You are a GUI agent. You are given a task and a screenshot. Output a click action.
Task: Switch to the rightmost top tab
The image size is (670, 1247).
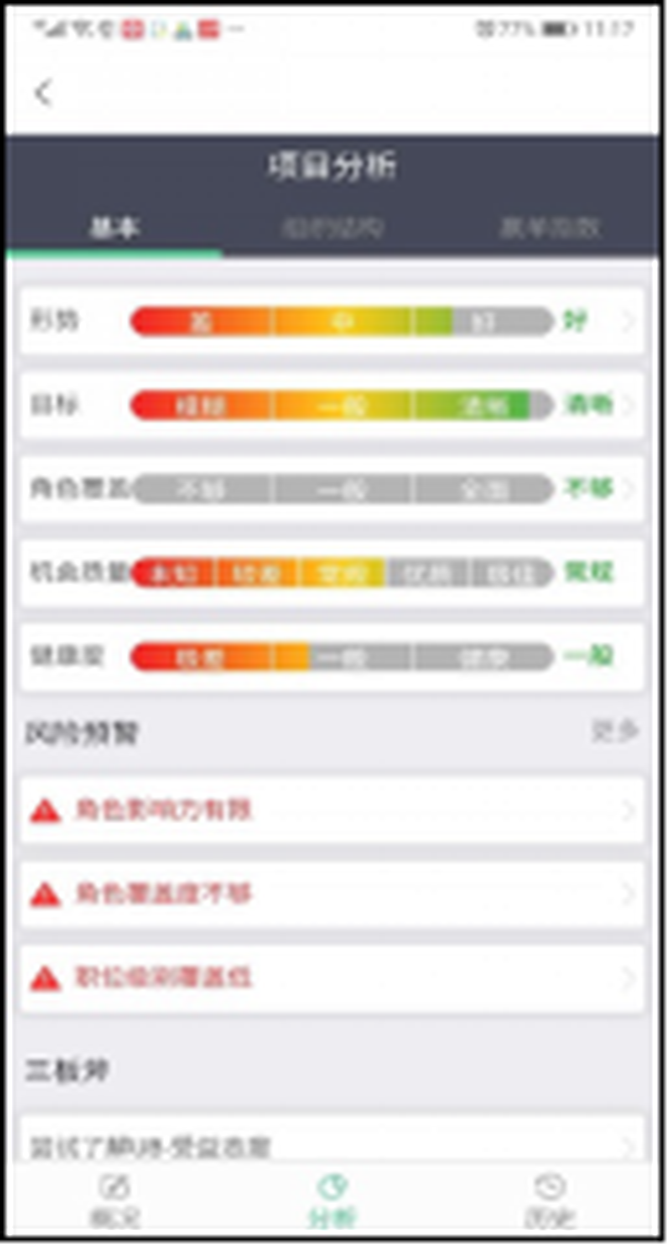pyautogui.click(x=549, y=227)
